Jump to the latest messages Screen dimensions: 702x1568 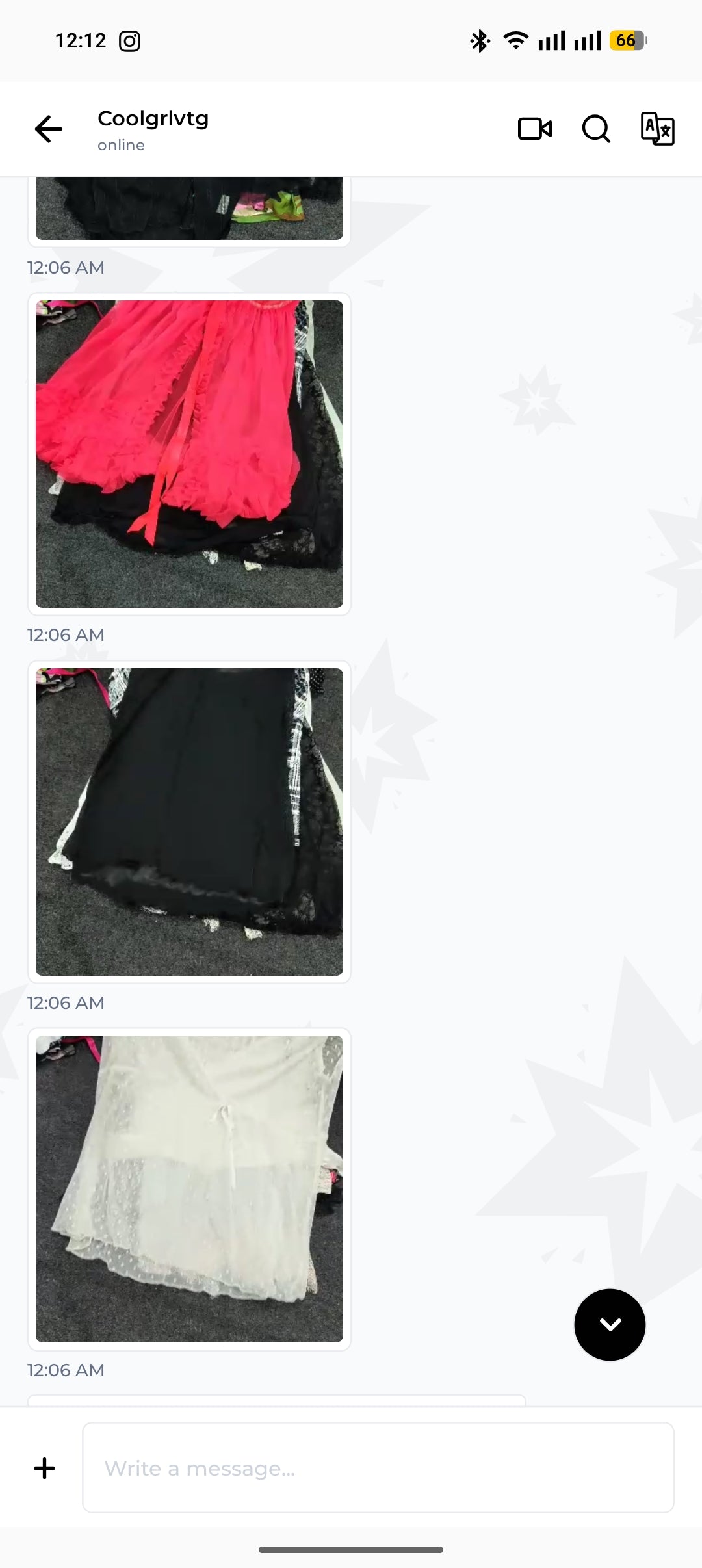[610, 1325]
